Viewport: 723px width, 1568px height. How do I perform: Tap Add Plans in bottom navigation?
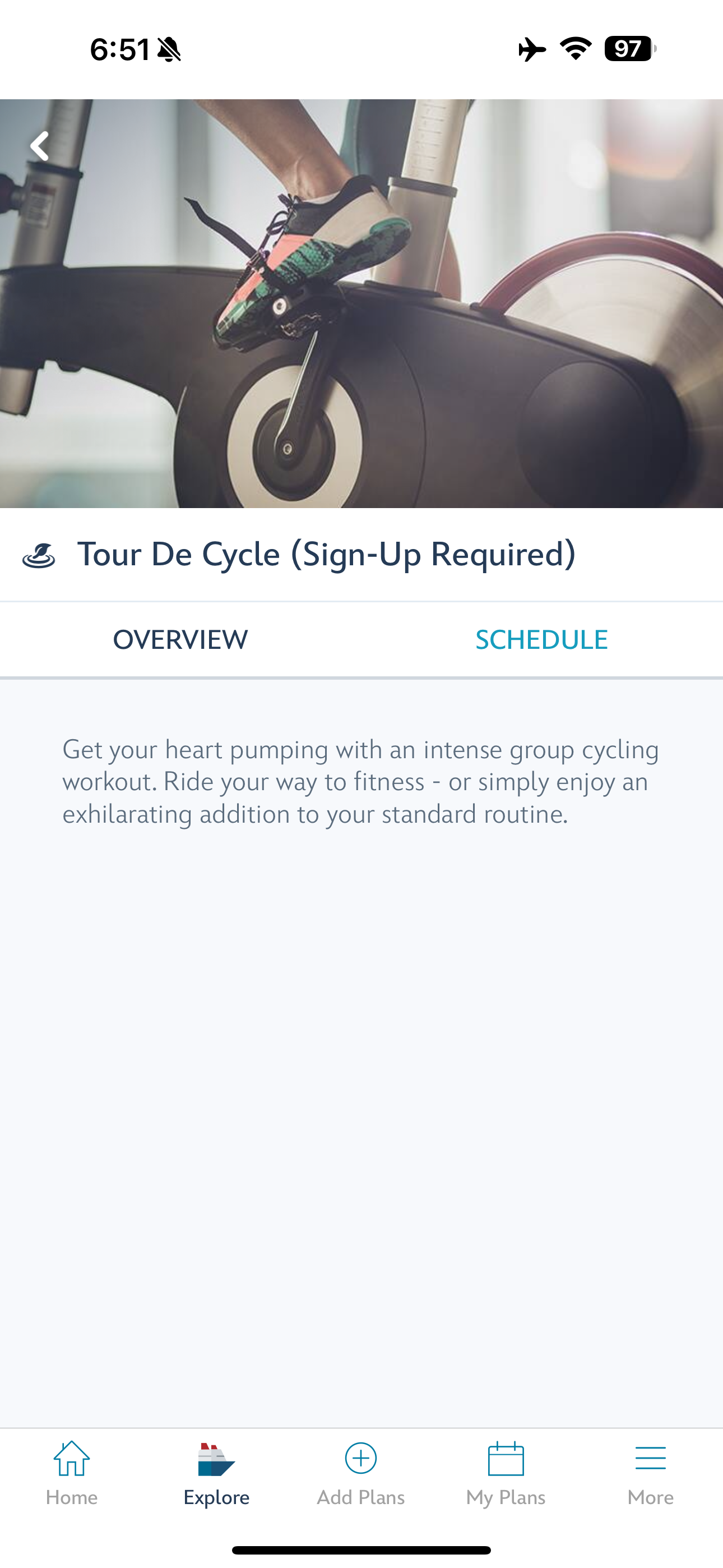pos(361,1472)
